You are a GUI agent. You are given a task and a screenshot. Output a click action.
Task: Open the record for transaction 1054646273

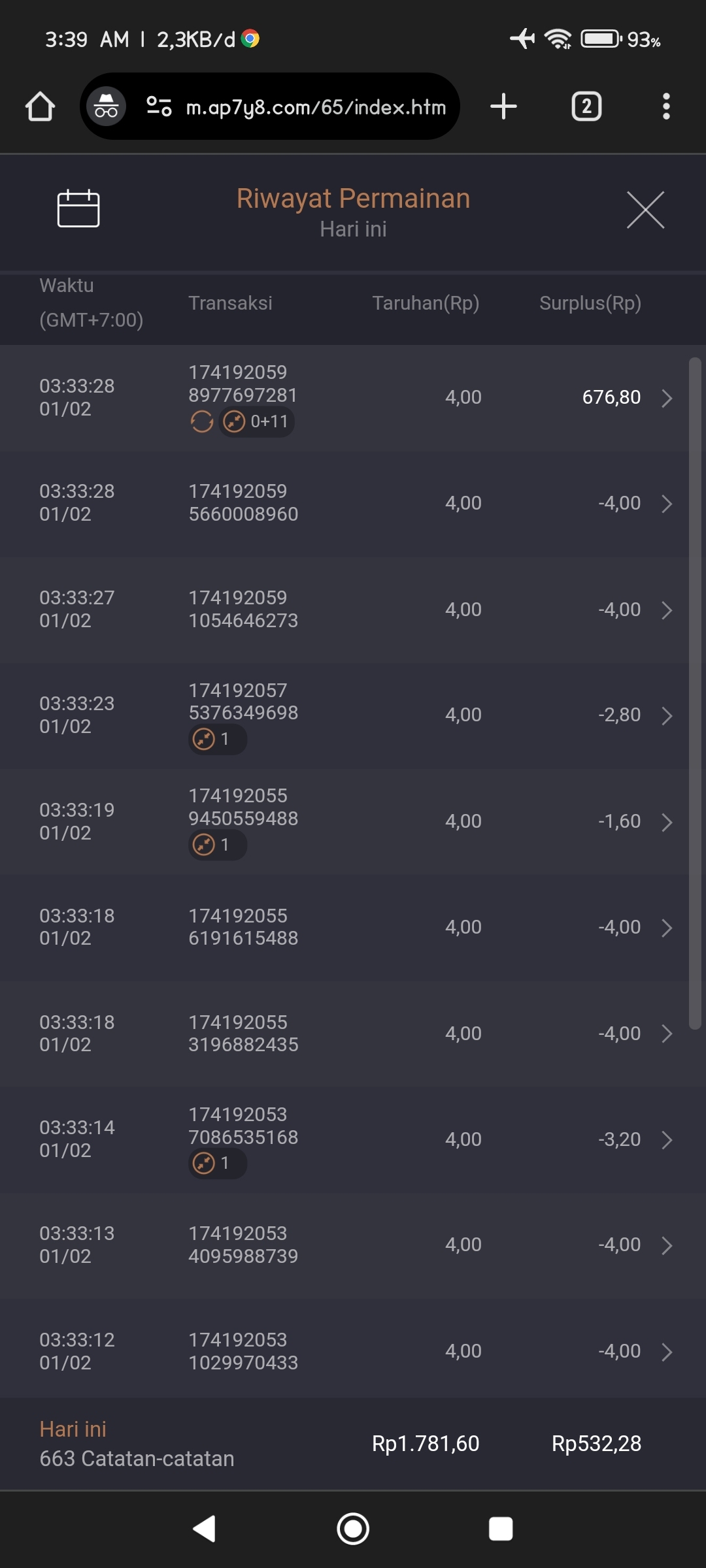pyautogui.click(x=353, y=610)
